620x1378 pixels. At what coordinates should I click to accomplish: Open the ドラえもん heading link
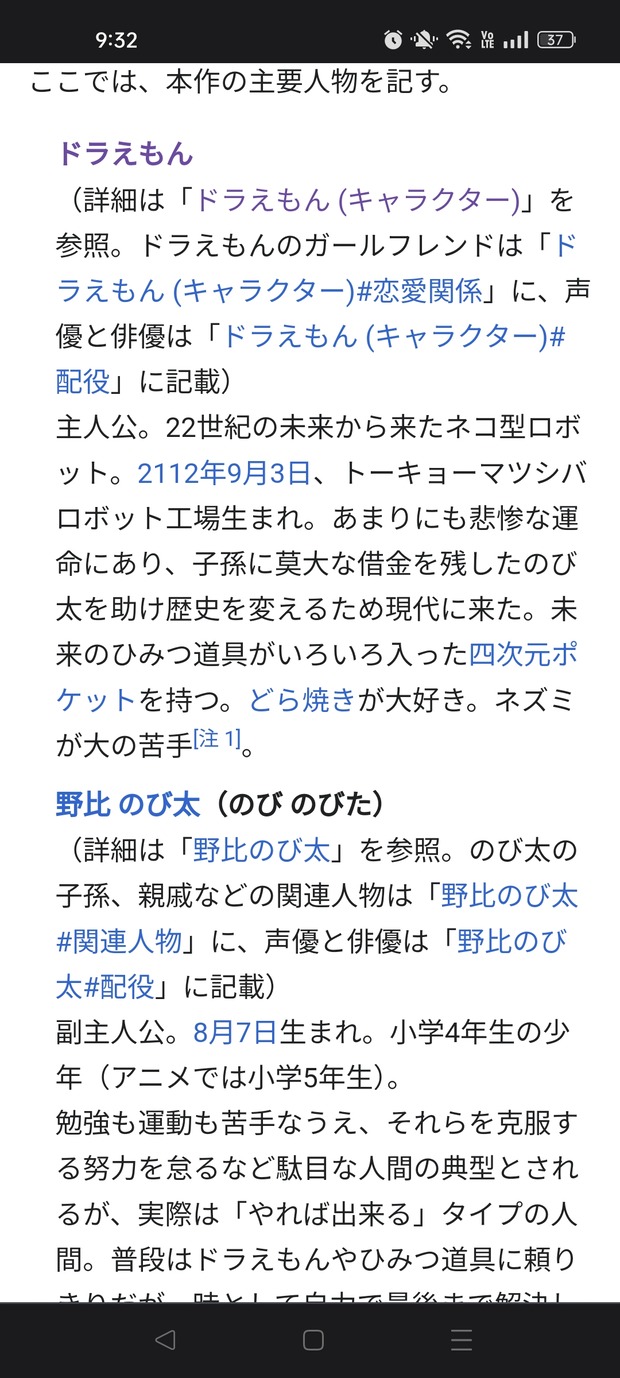(125, 153)
